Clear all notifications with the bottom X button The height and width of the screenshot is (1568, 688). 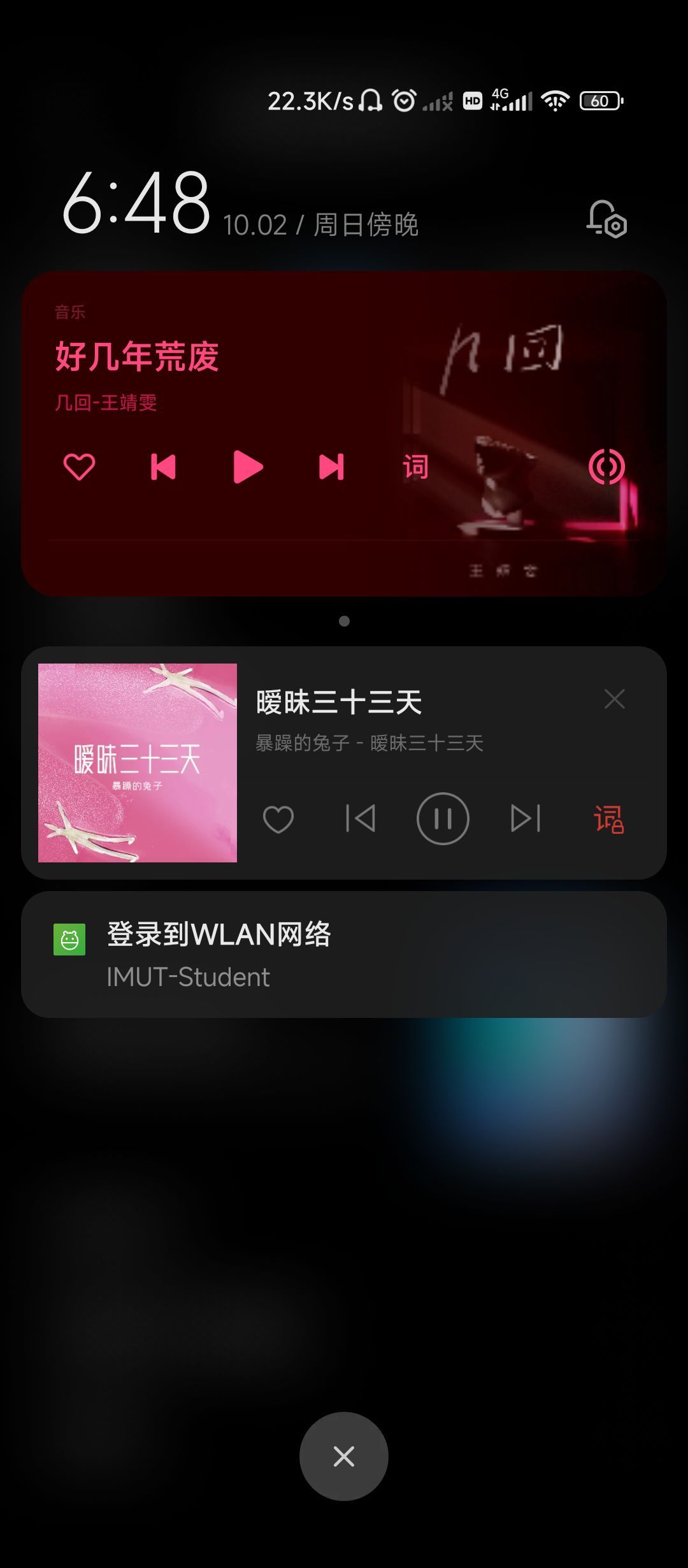coord(344,1456)
